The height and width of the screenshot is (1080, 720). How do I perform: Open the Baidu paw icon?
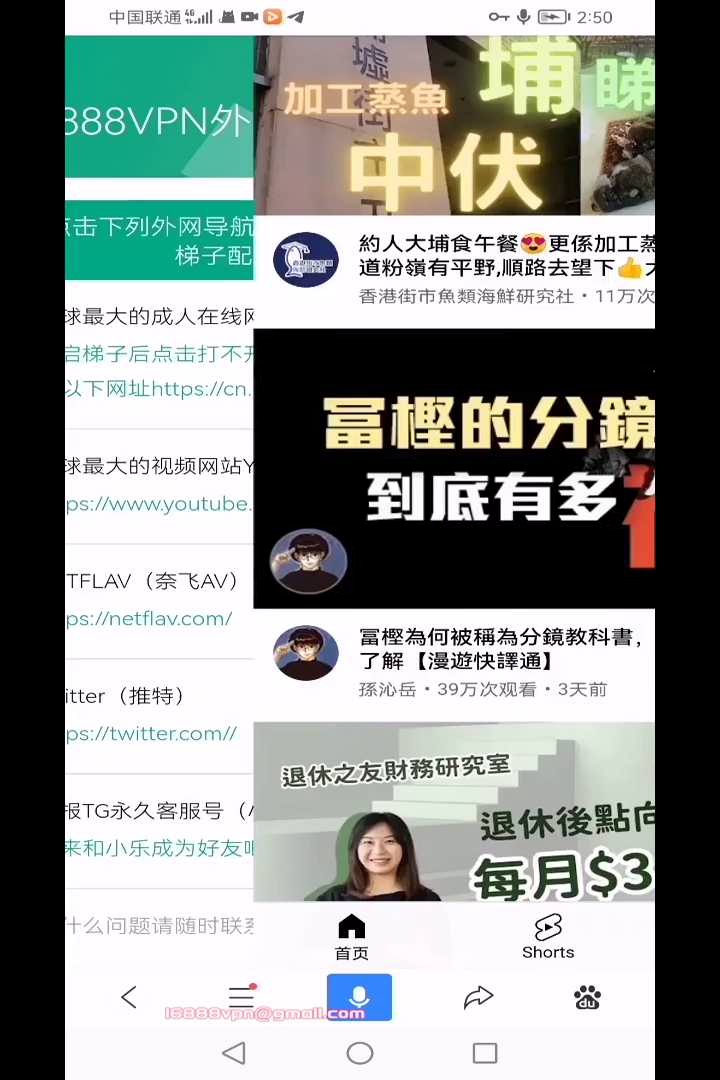(x=587, y=997)
